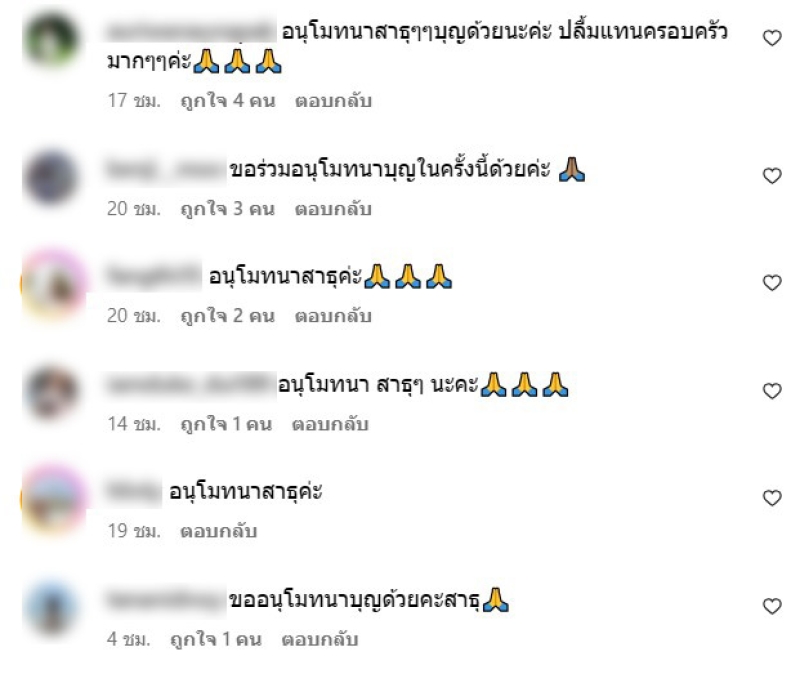Tap ตอบกลับ under the 17 ชม. comment
This screenshot has height=674, width=800.
tap(333, 101)
